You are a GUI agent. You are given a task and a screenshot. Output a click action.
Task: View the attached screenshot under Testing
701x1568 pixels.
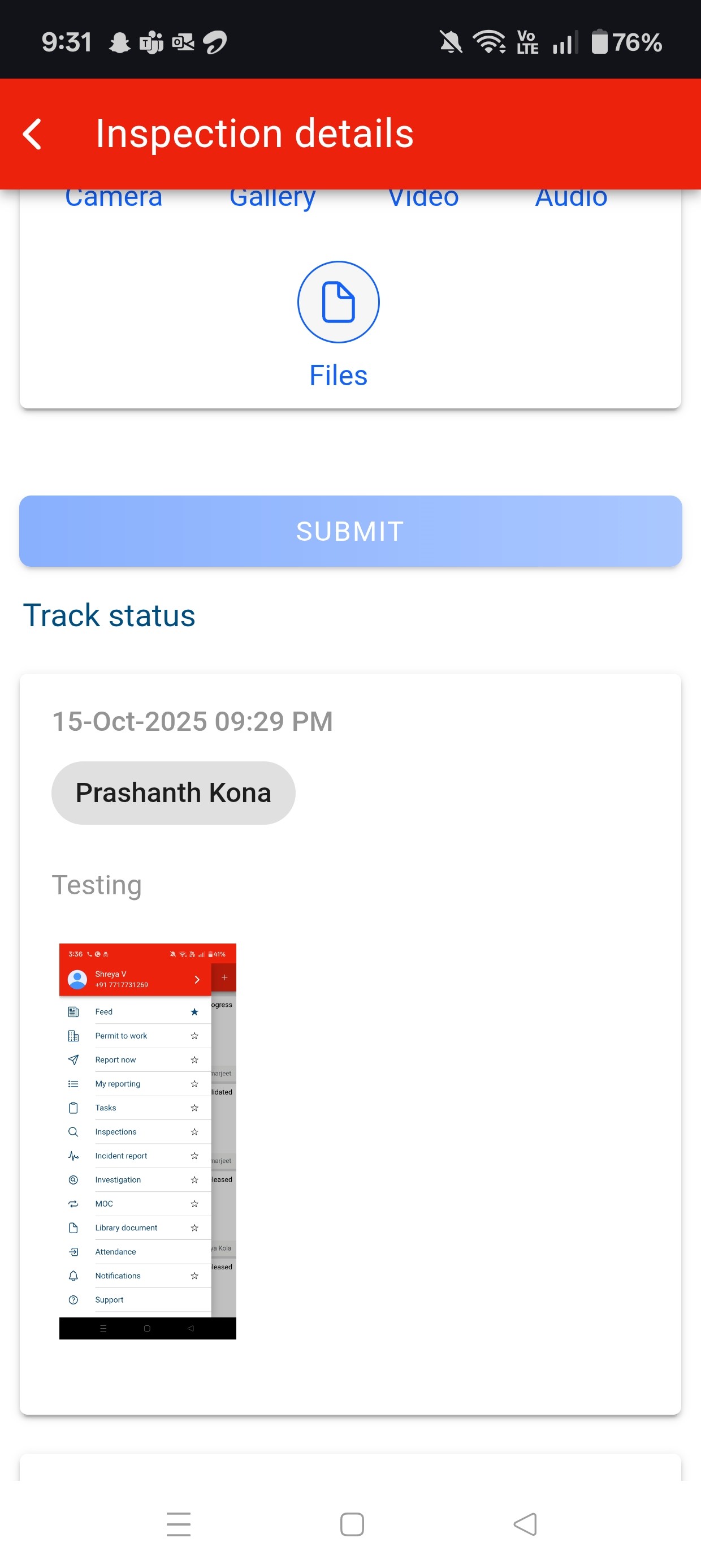(x=147, y=1141)
